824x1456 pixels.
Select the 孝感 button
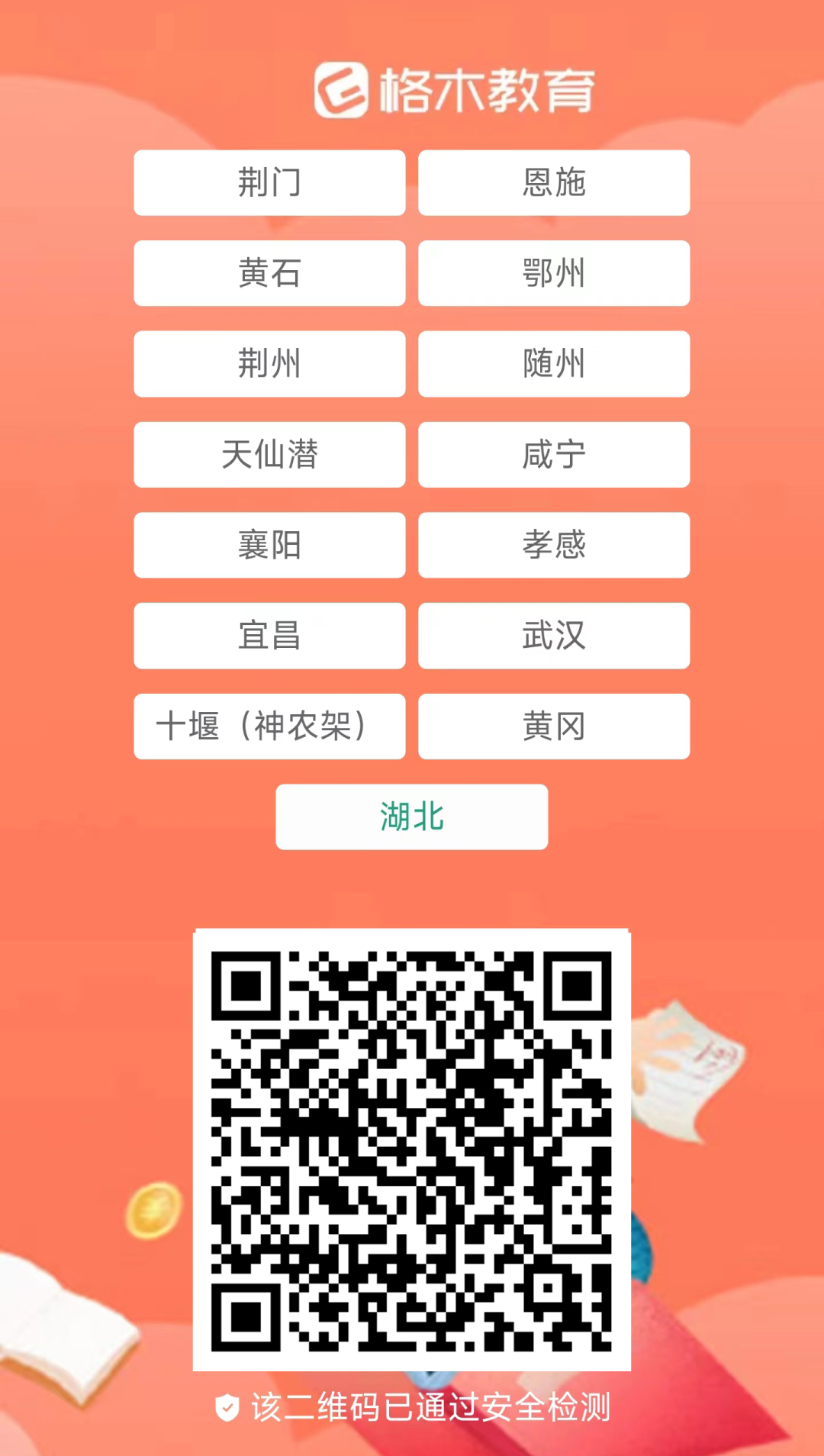point(554,545)
